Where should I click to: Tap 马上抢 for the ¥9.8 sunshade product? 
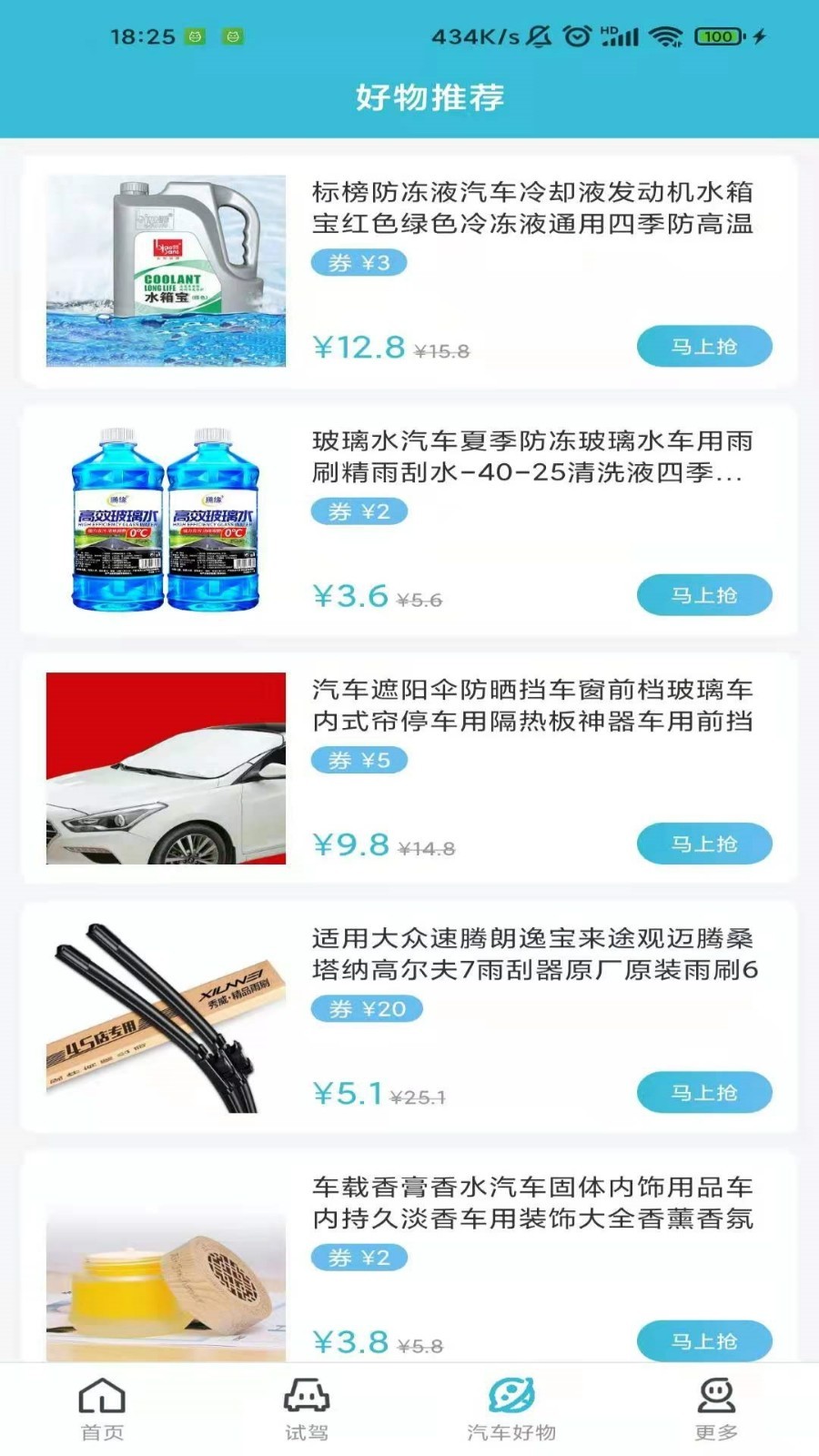coord(703,843)
